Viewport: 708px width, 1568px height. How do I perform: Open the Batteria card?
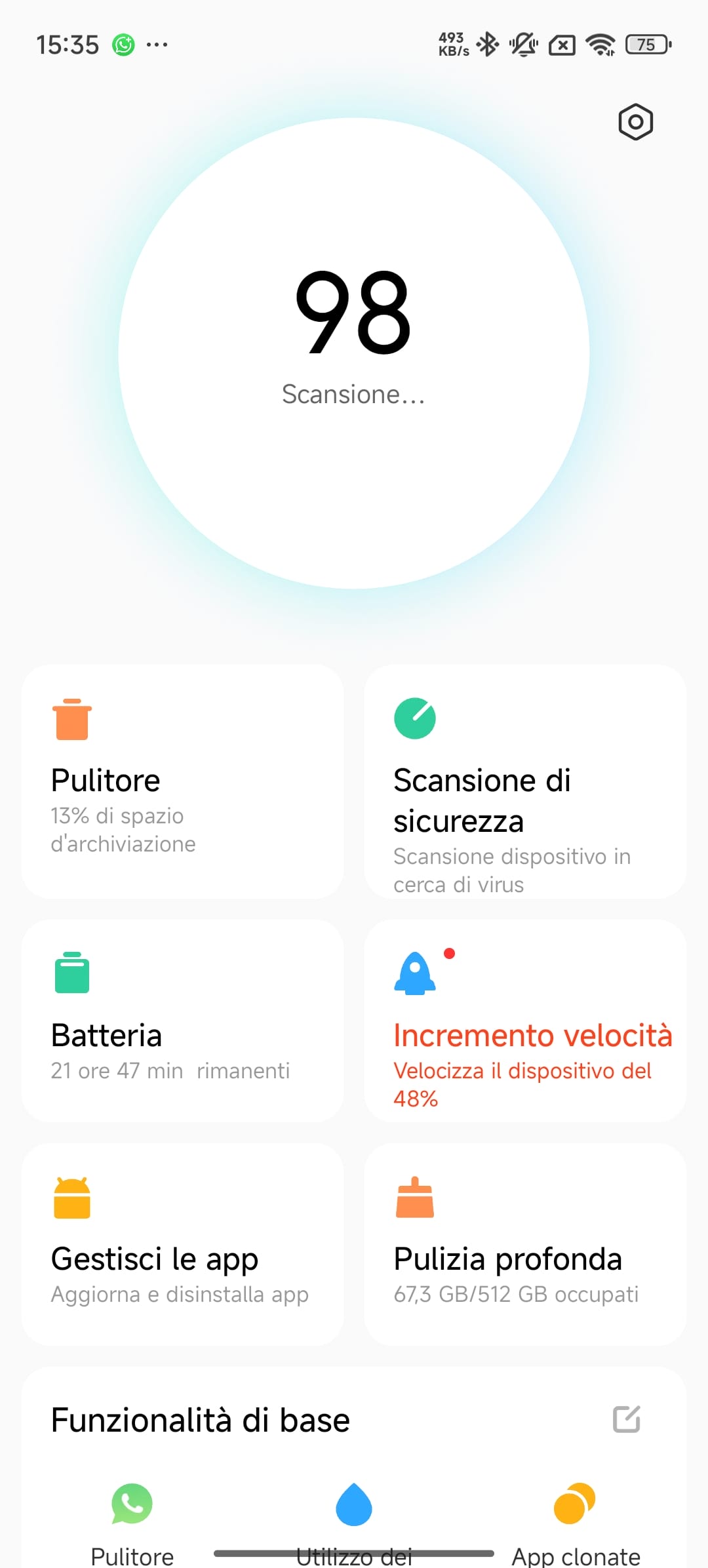point(182,1021)
